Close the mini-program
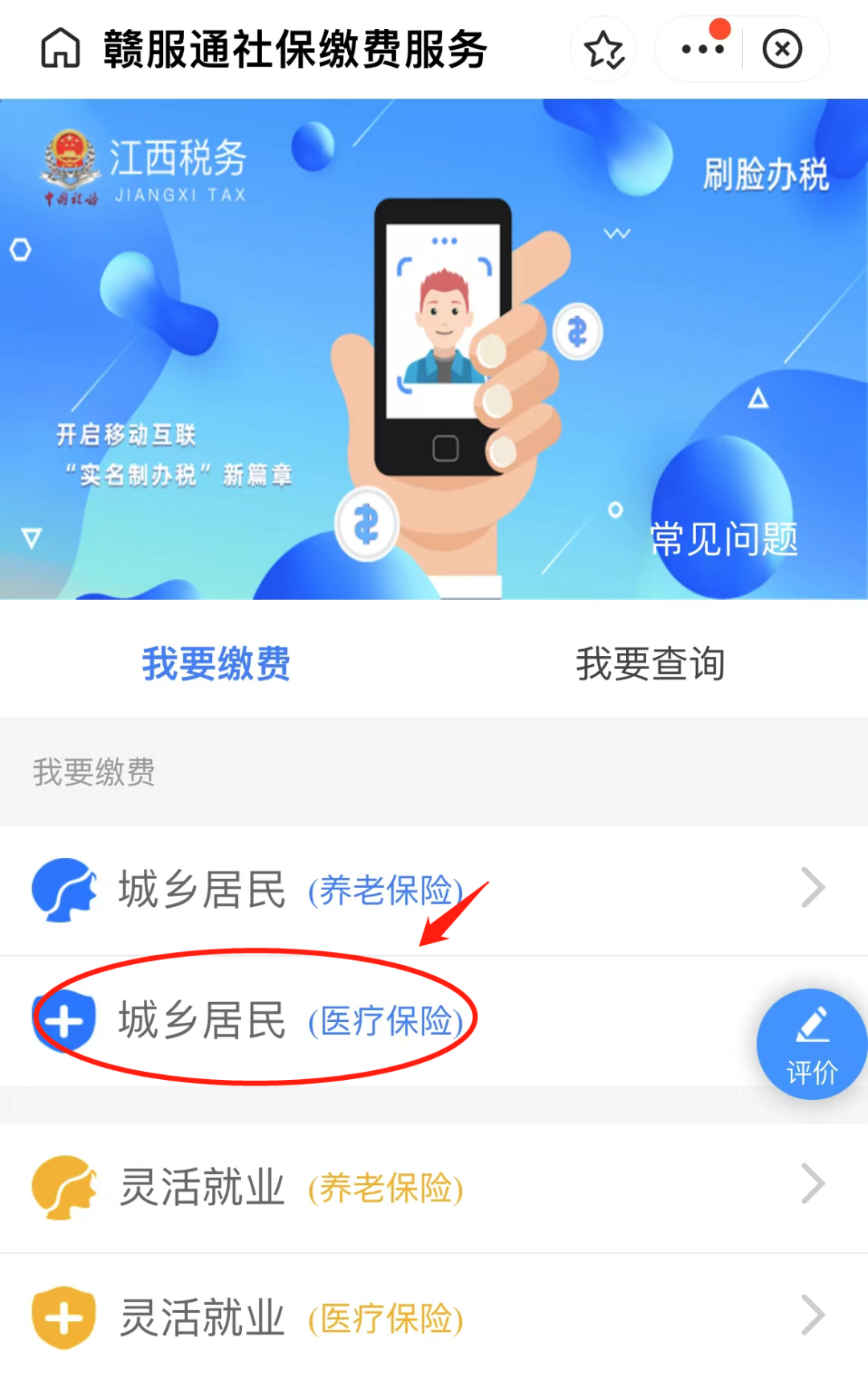Image resolution: width=868 pixels, height=1379 pixels. pos(782,49)
